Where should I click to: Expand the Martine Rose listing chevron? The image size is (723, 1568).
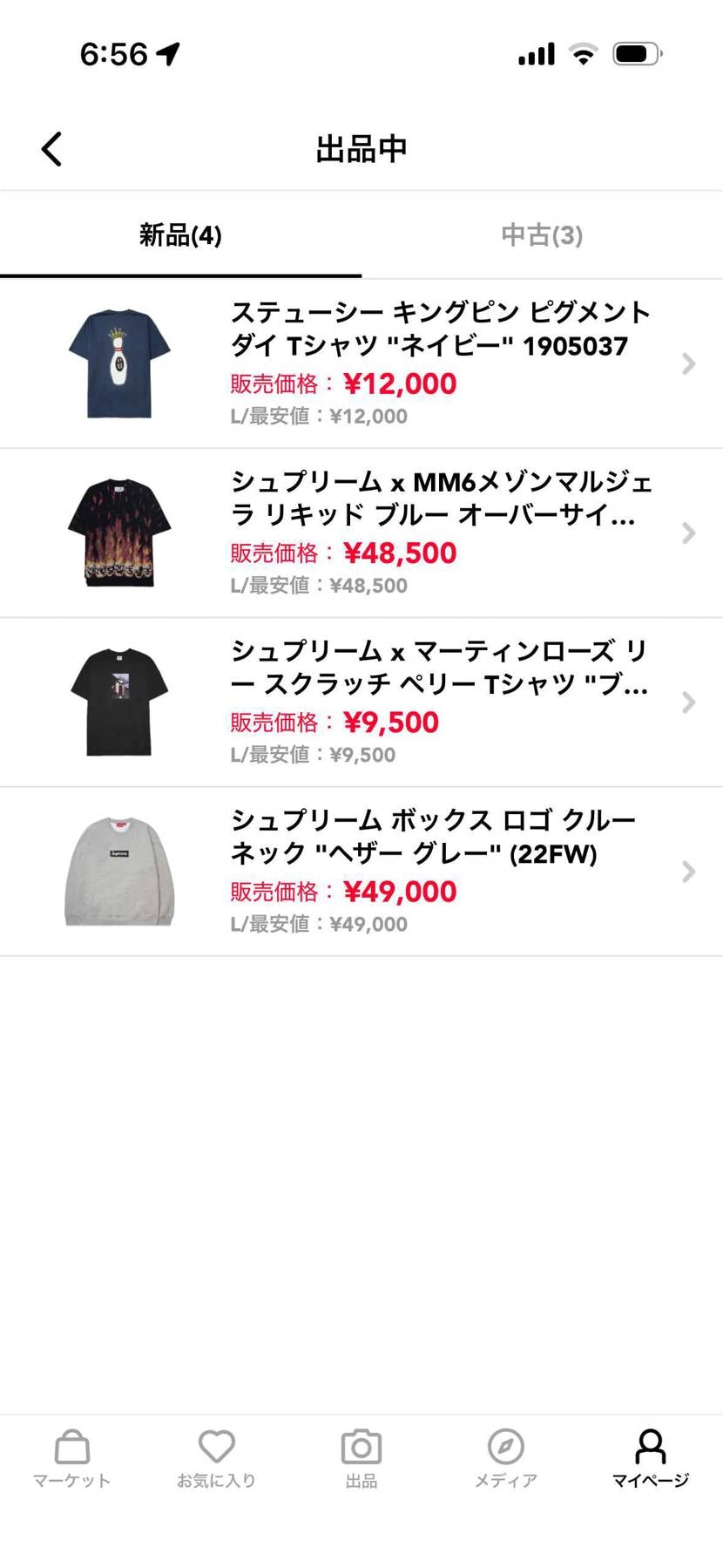(x=689, y=702)
